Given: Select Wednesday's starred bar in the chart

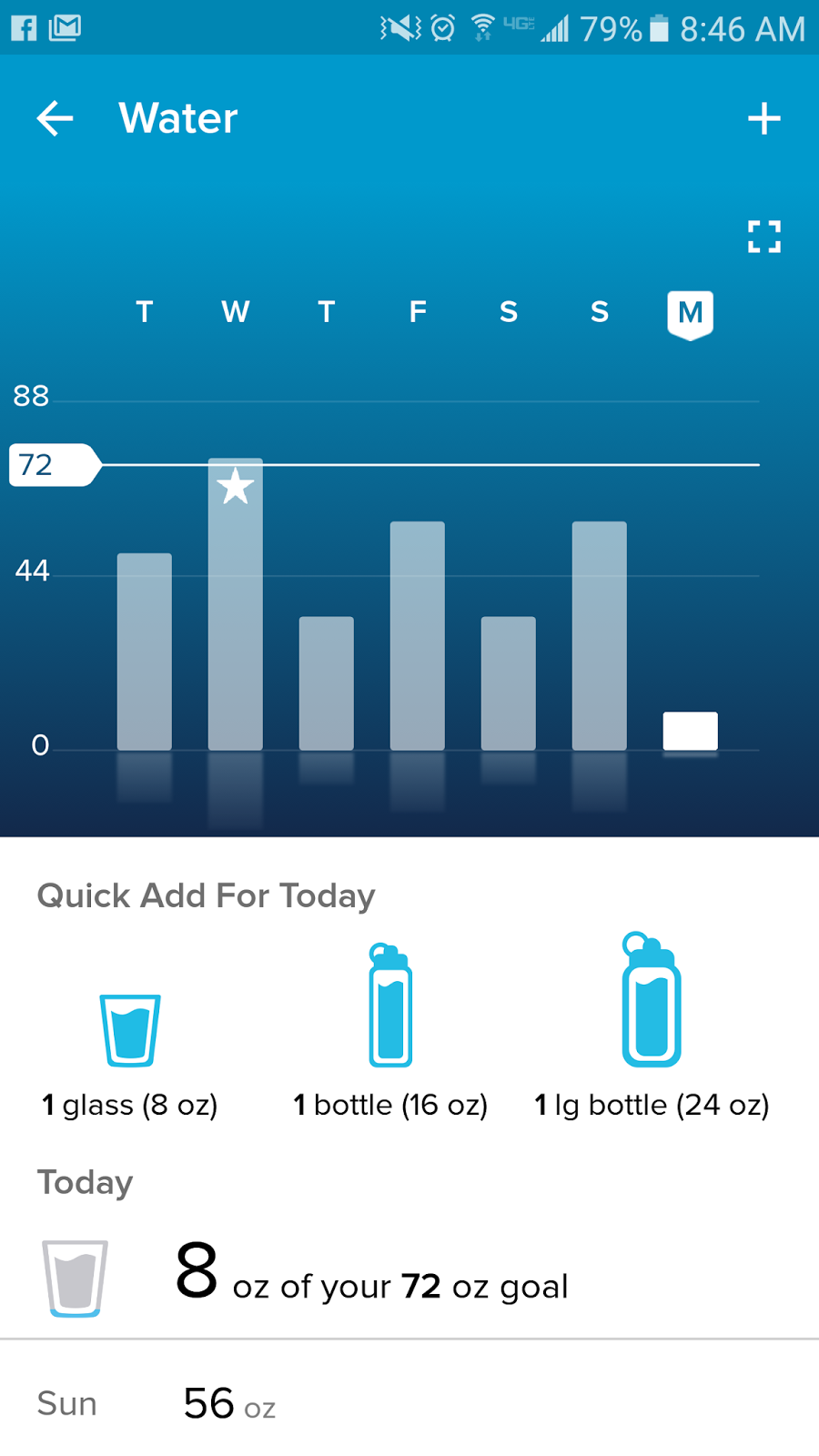Looking at the screenshot, I should (236, 604).
